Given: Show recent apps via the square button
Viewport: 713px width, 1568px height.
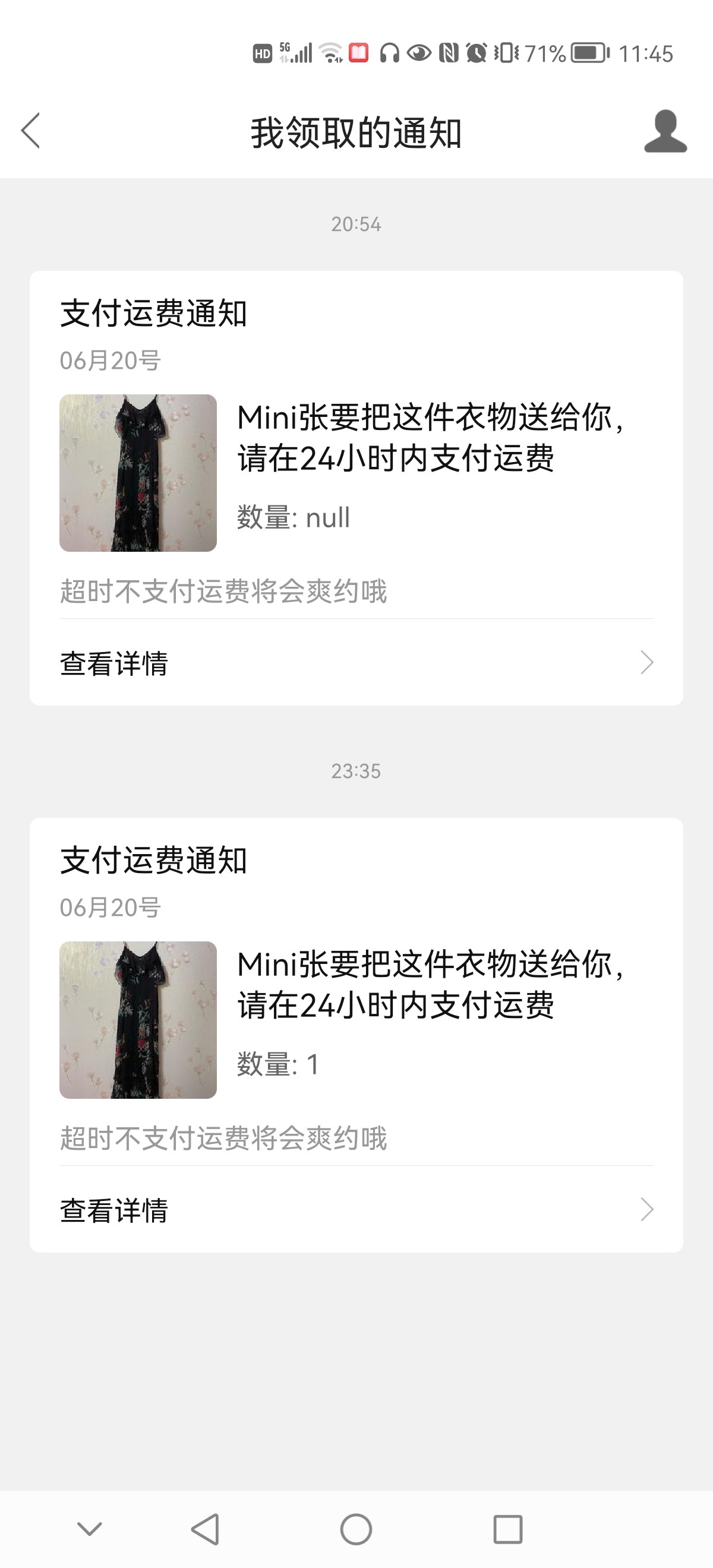Looking at the screenshot, I should pyautogui.click(x=507, y=1529).
